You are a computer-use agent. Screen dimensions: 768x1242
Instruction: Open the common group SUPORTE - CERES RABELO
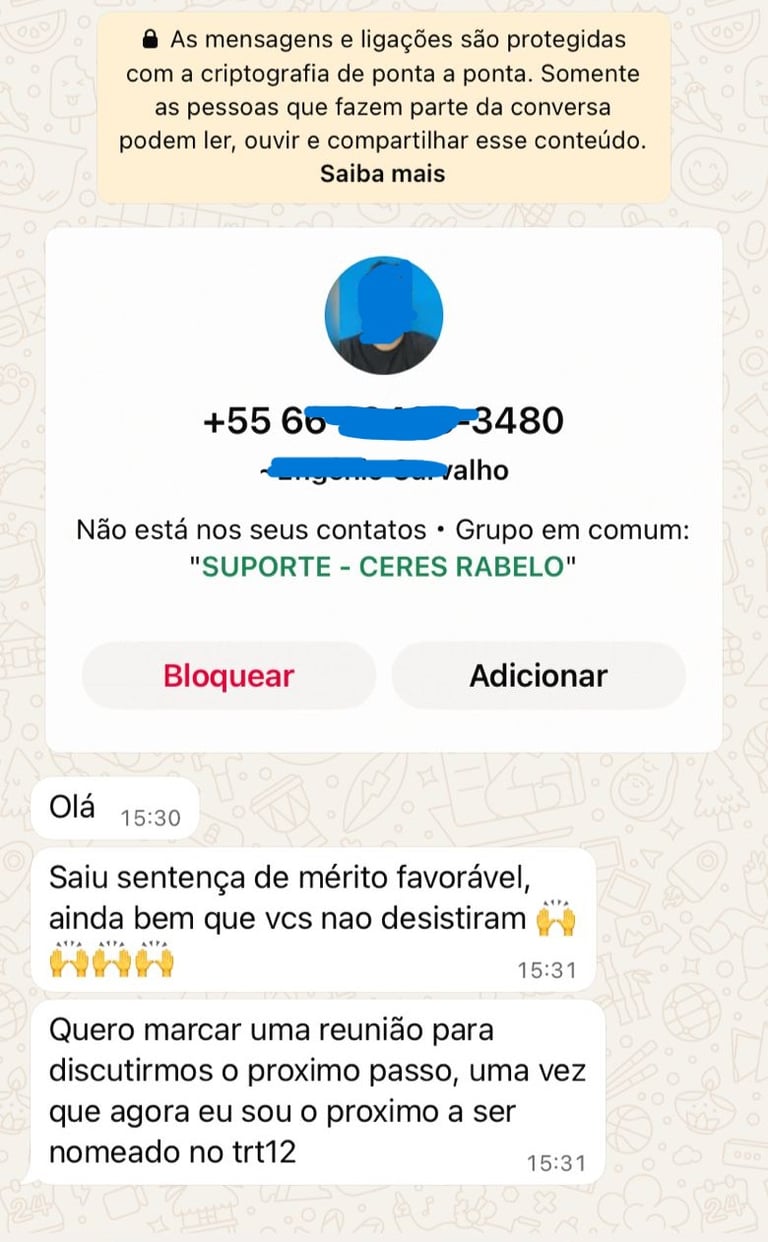coord(383,566)
